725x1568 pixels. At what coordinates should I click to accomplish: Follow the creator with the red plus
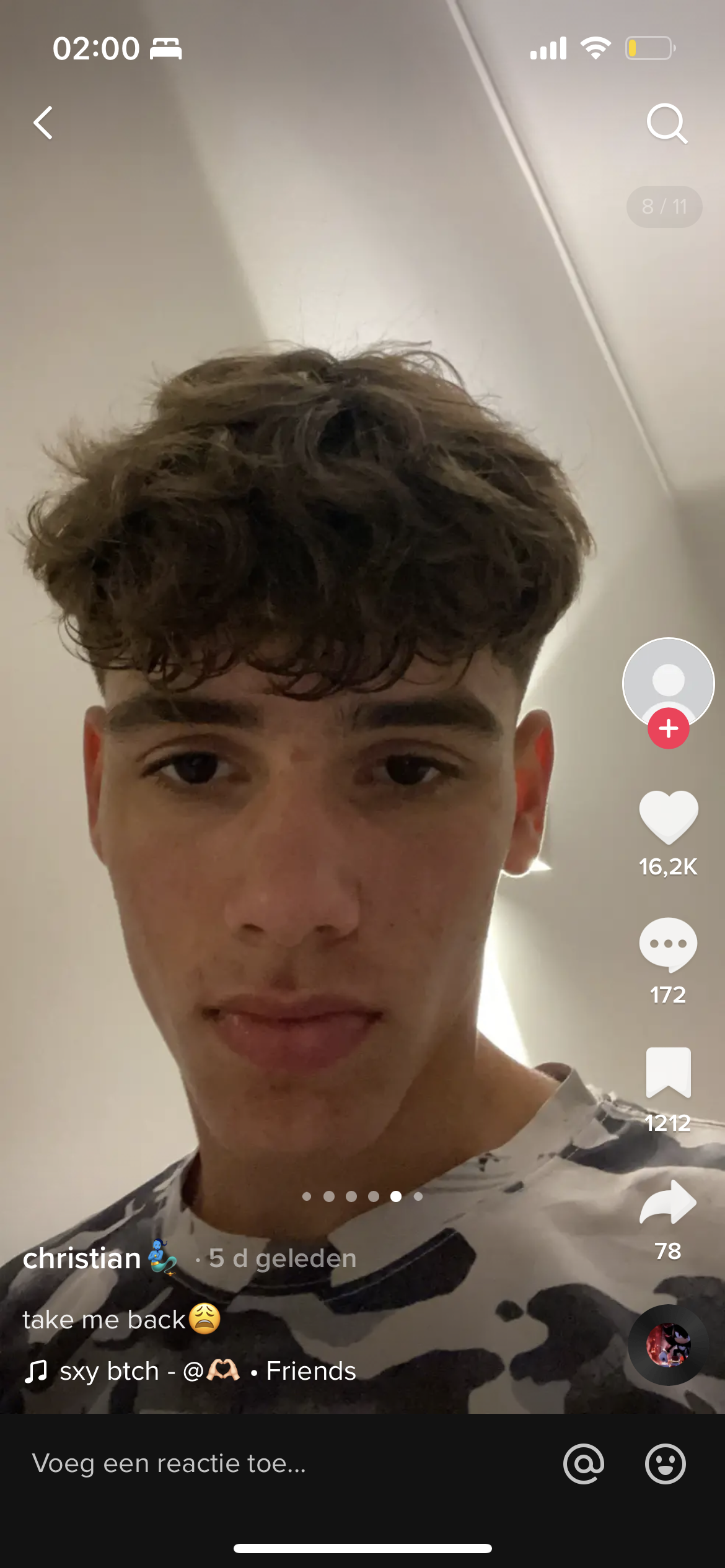click(x=668, y=728)
